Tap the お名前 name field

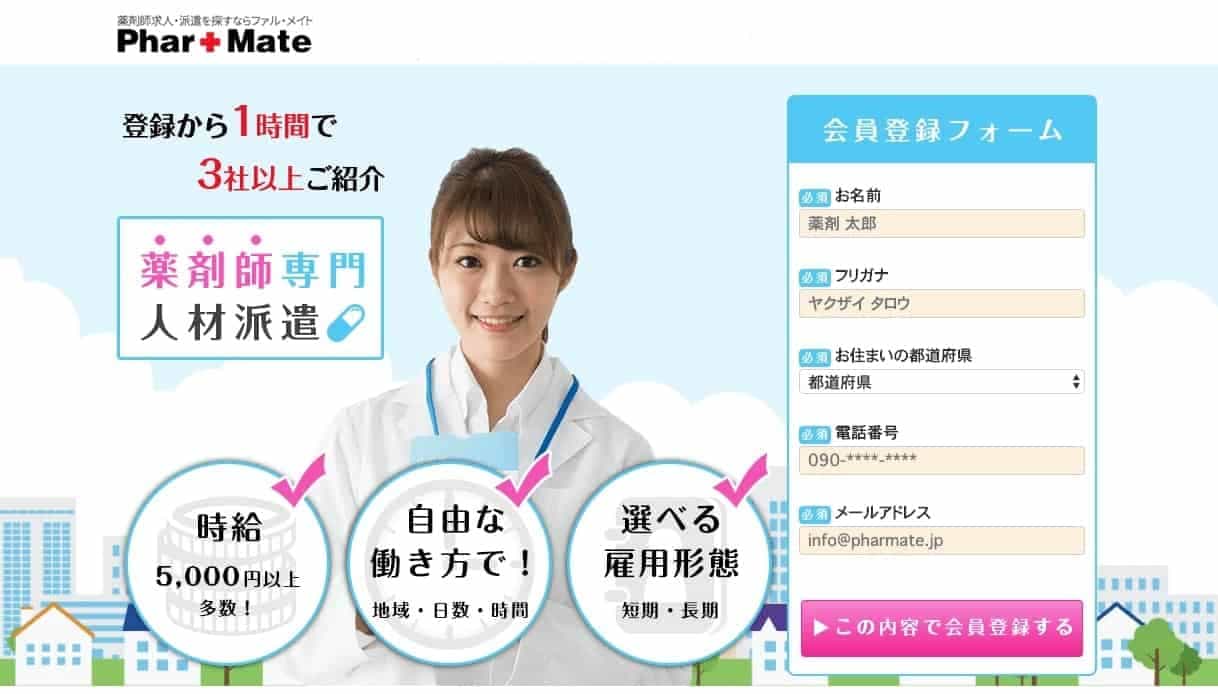941,224
